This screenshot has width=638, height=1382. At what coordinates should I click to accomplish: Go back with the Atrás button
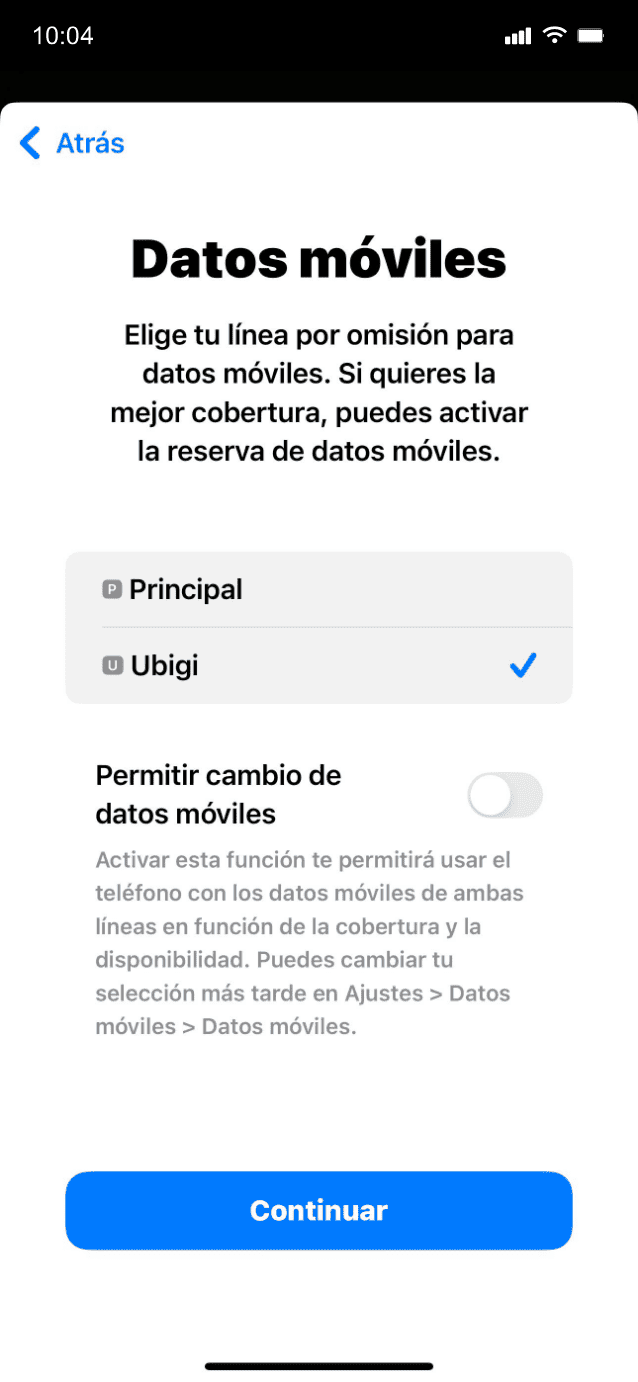(72, 143)
